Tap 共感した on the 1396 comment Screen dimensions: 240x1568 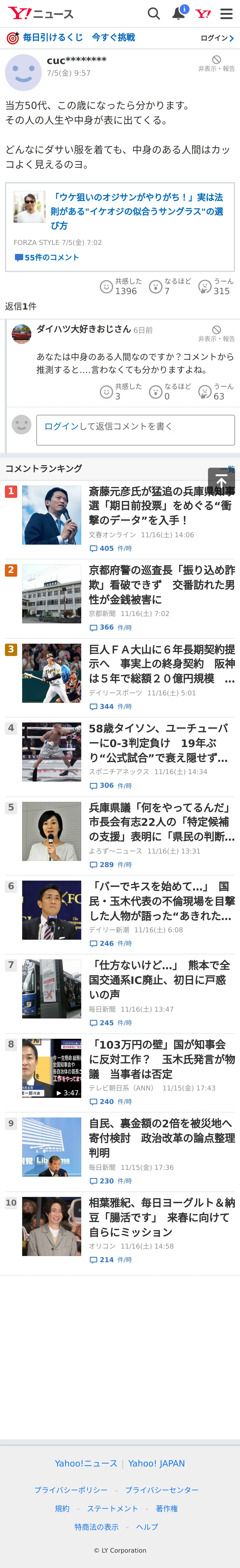click(121, 286)
